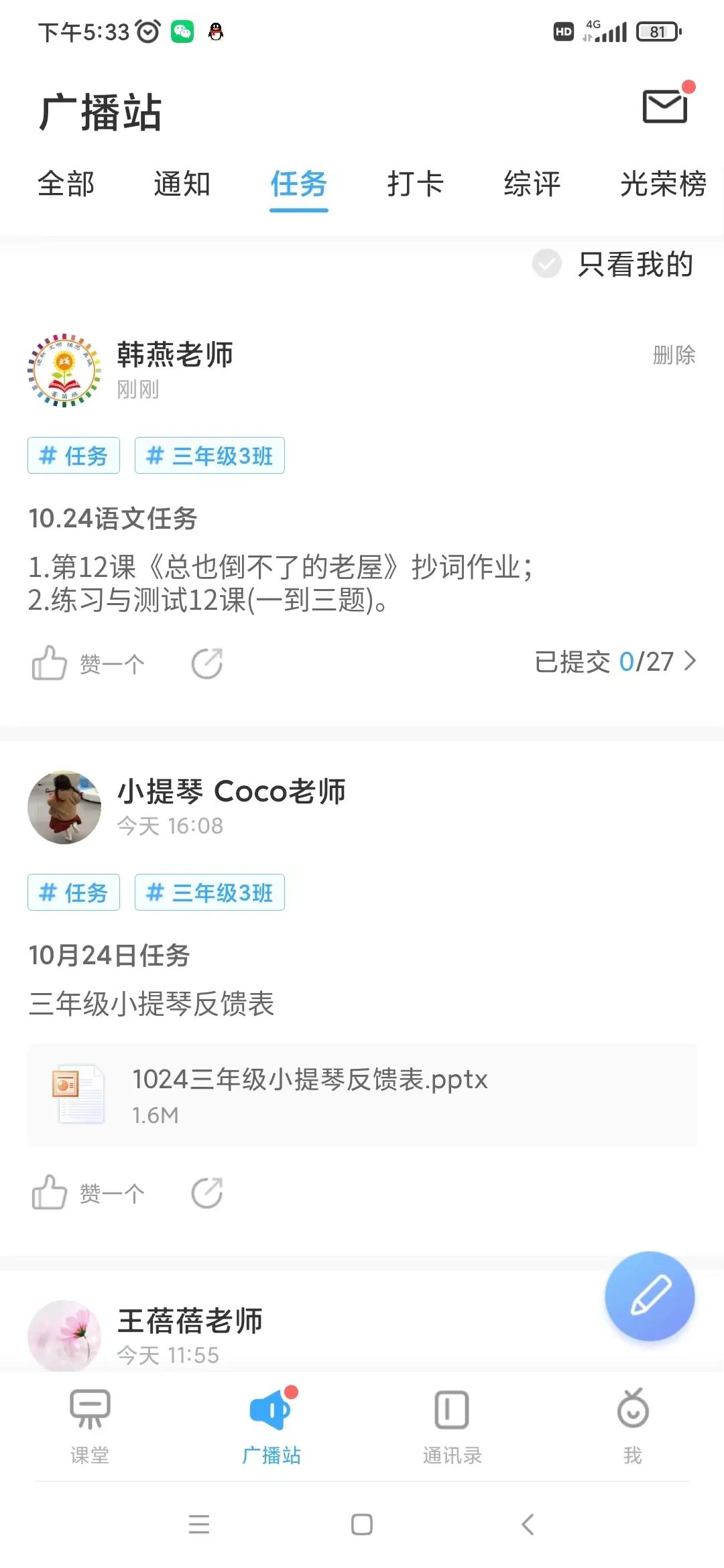The width and height of the screenshot is (724, 1568).
Task: Switch to the 通知 tab
Action: (182, 184)
